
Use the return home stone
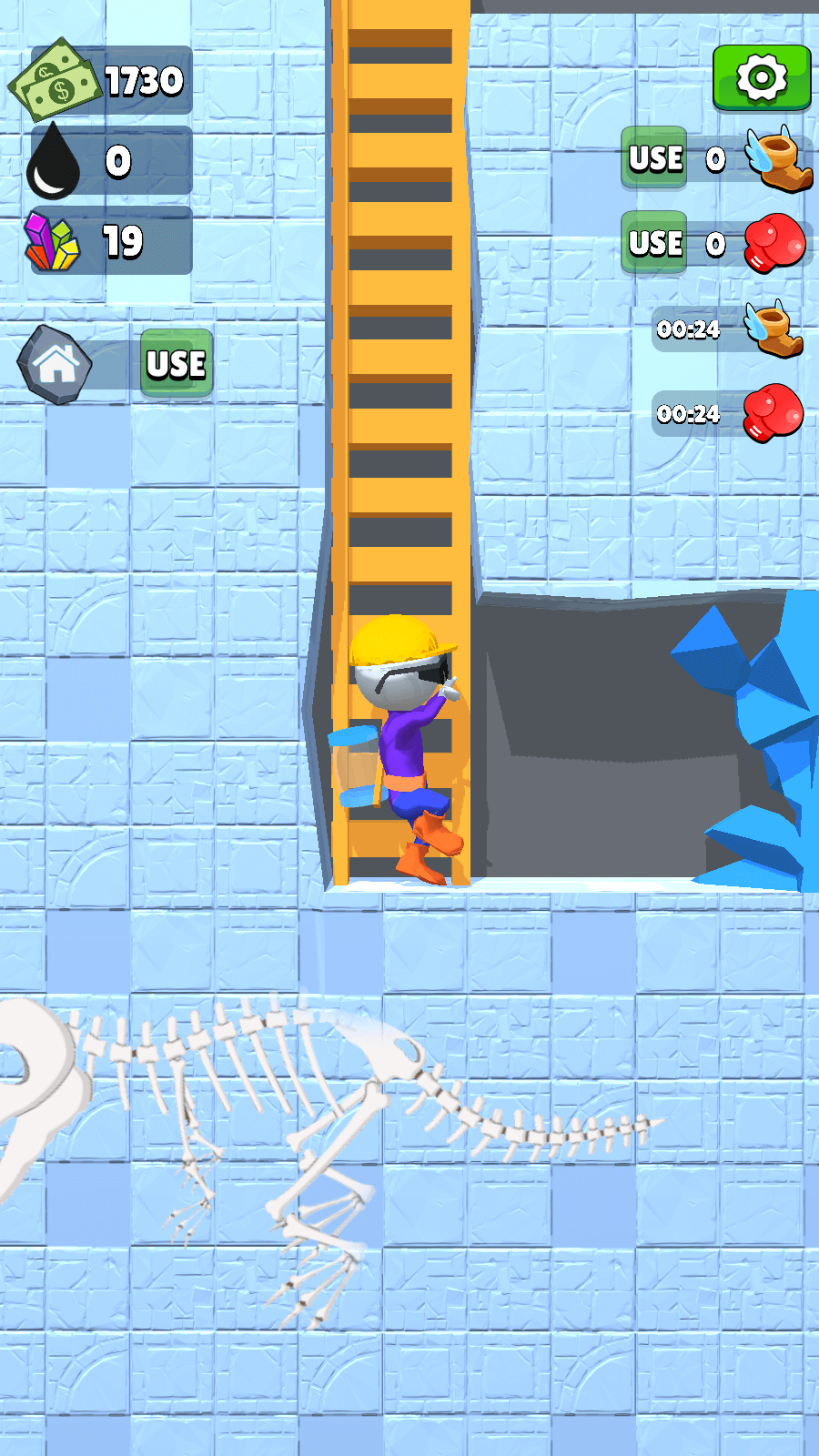click(x=177, y=364)
